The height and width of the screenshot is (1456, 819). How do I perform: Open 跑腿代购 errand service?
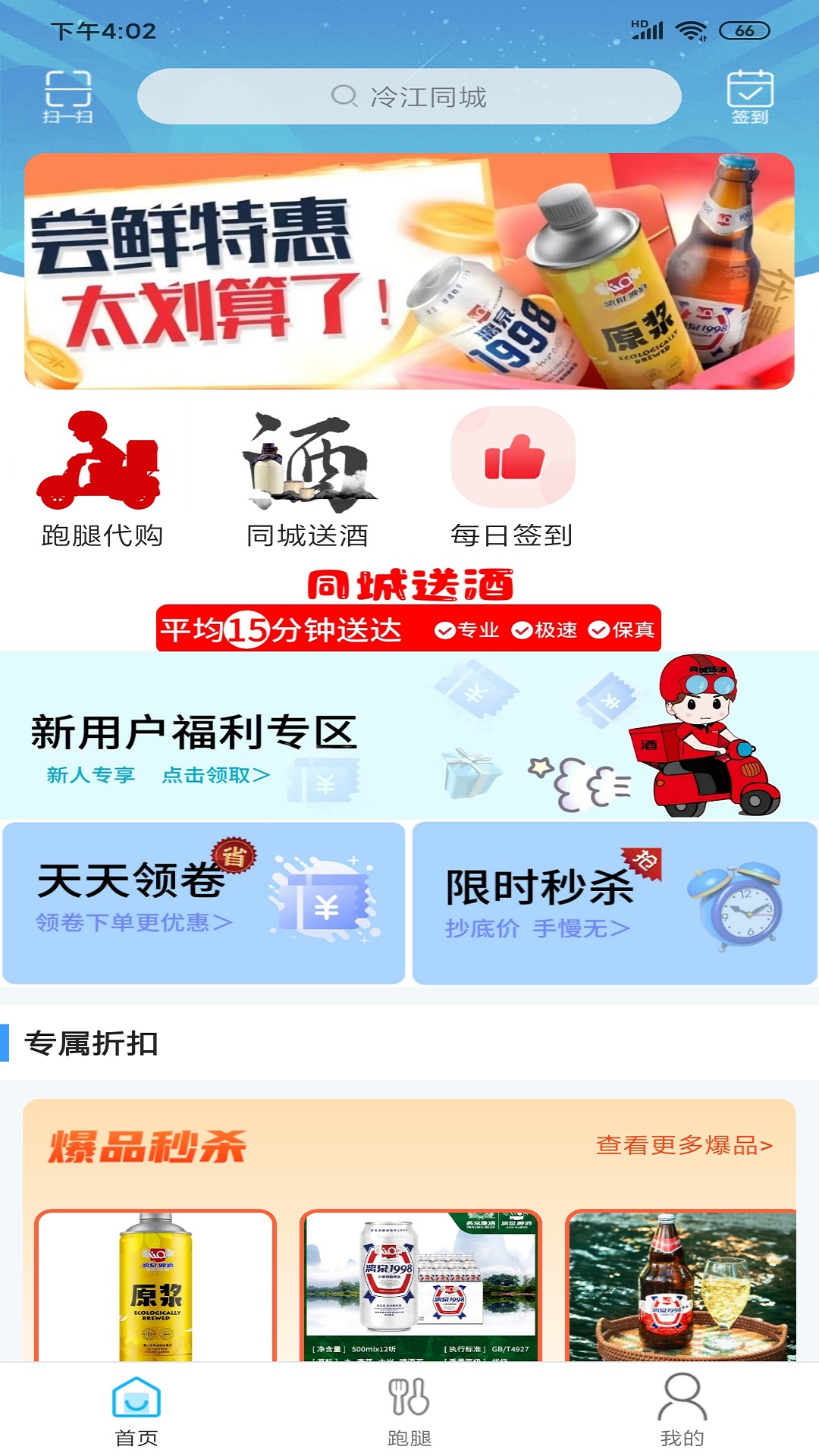[x=102, y=479]
